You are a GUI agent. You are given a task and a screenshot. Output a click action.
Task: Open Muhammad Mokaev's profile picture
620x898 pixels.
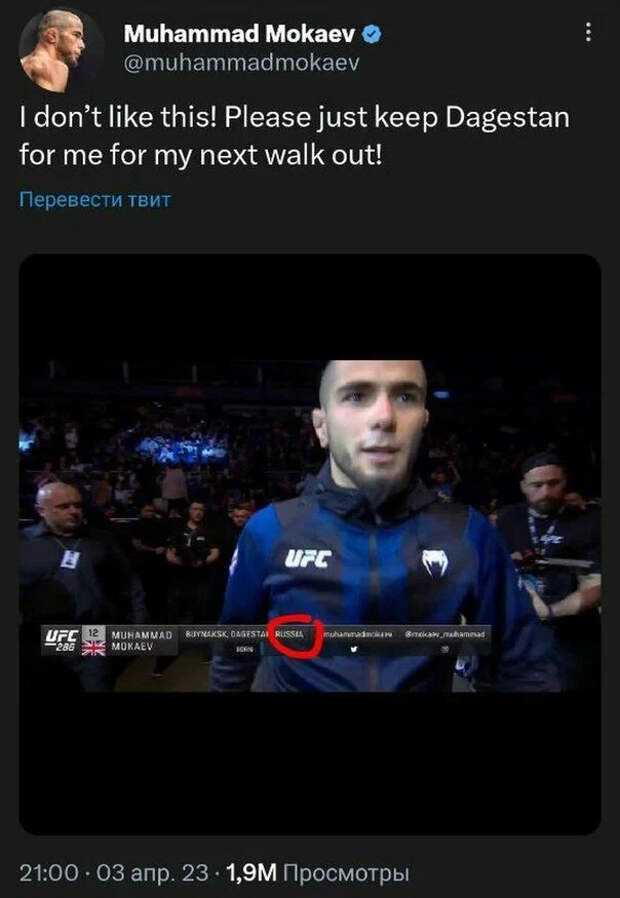click(x=61, y=50)
